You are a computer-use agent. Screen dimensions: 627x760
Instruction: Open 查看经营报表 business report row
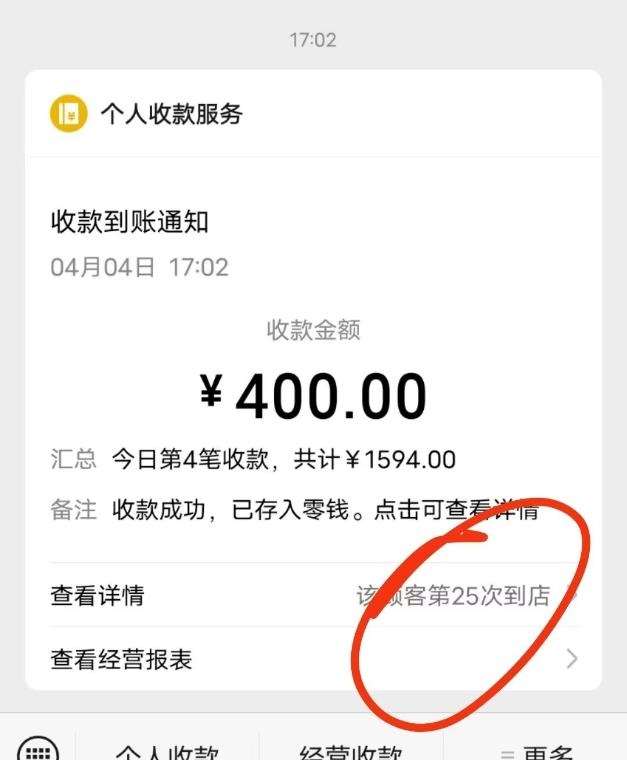click(x=312, y=659)
